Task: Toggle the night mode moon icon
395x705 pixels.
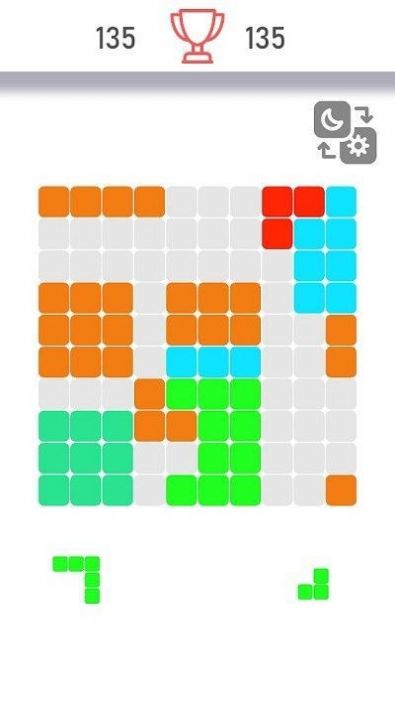Action: coord(332,119)
